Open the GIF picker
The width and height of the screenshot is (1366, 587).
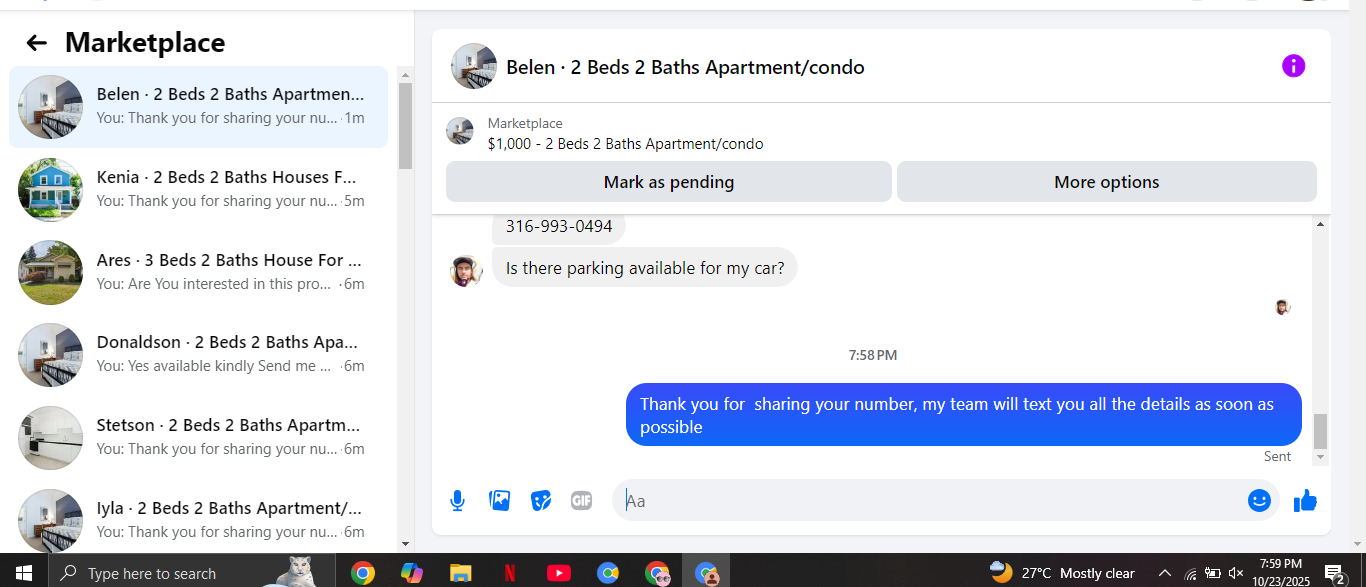tap(582, 501)
